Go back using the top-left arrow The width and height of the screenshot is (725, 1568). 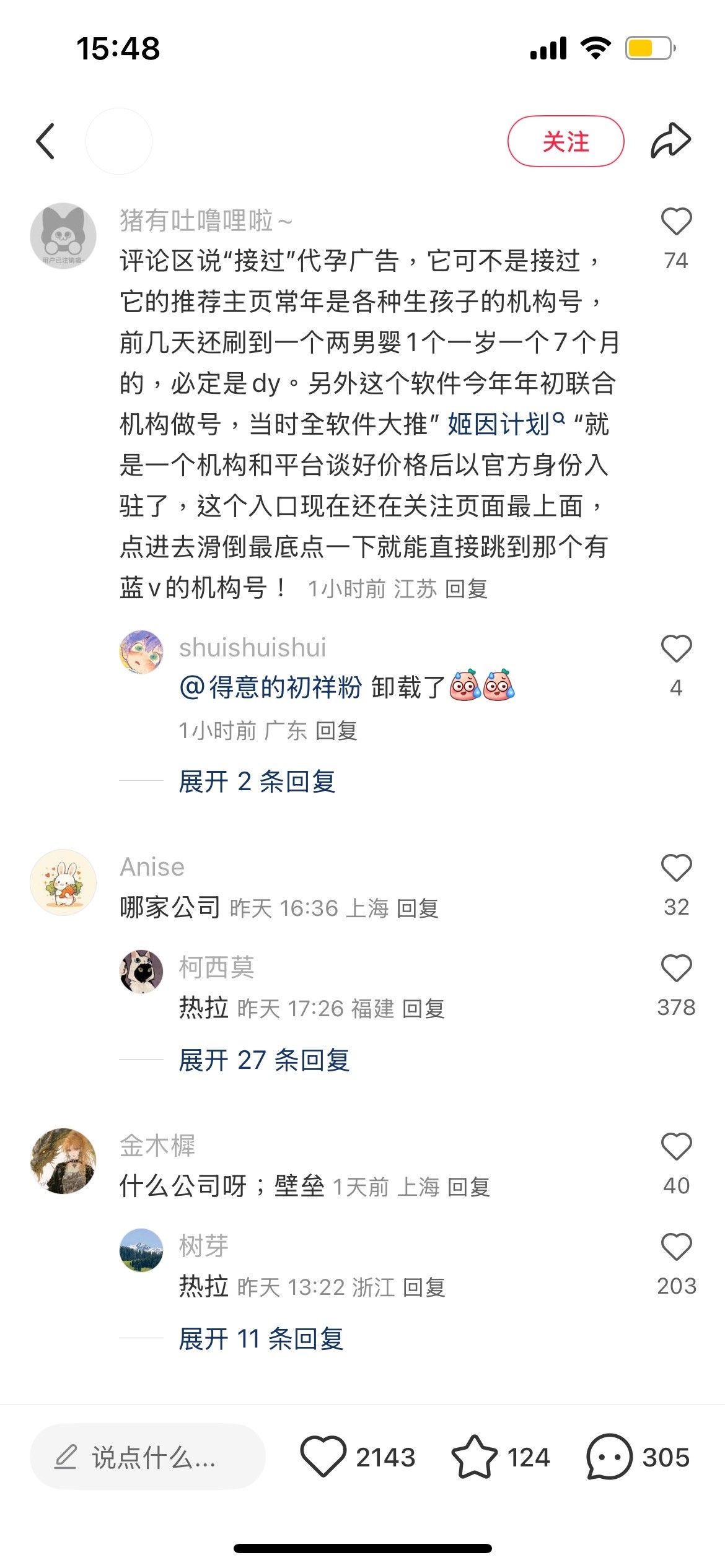pos(46,141)
